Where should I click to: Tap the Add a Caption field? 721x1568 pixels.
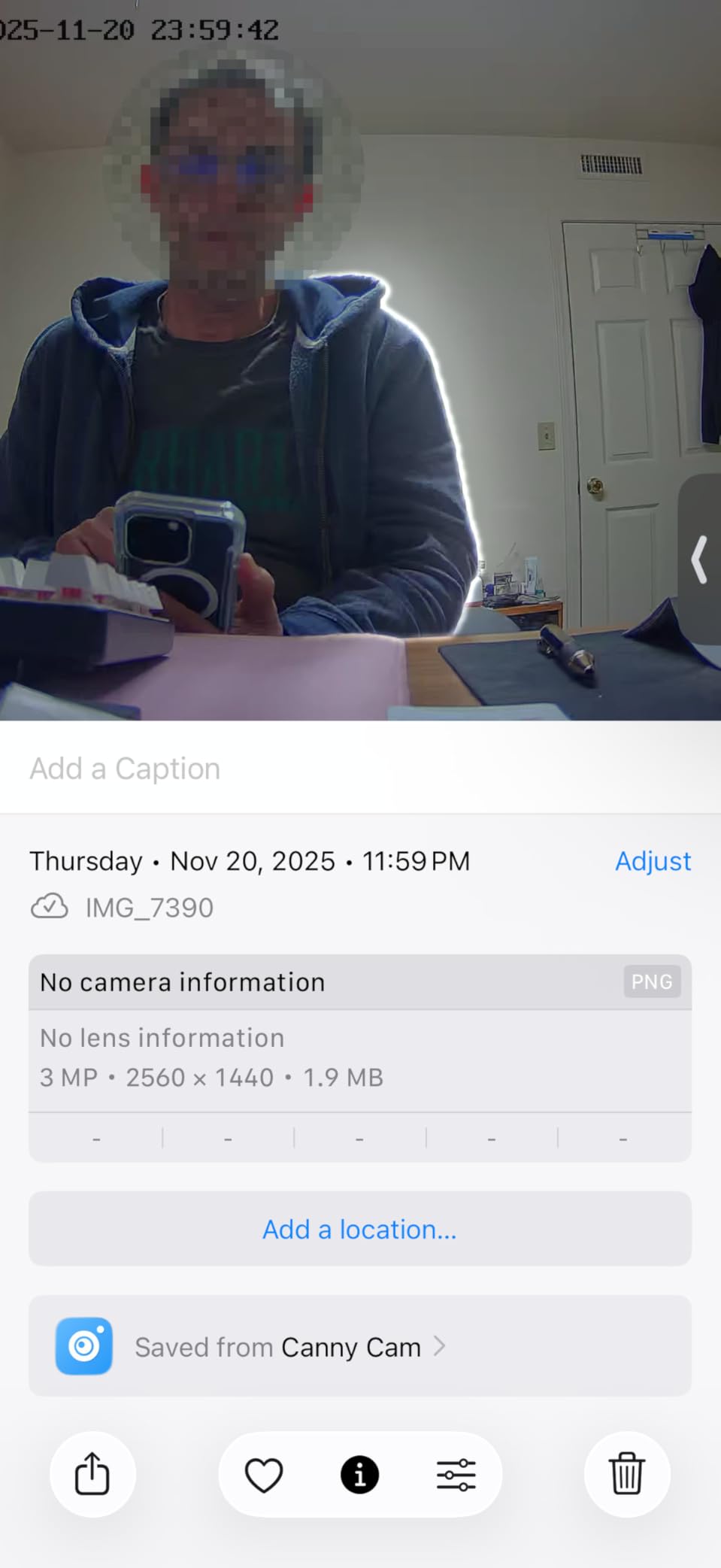pos(125,769)
